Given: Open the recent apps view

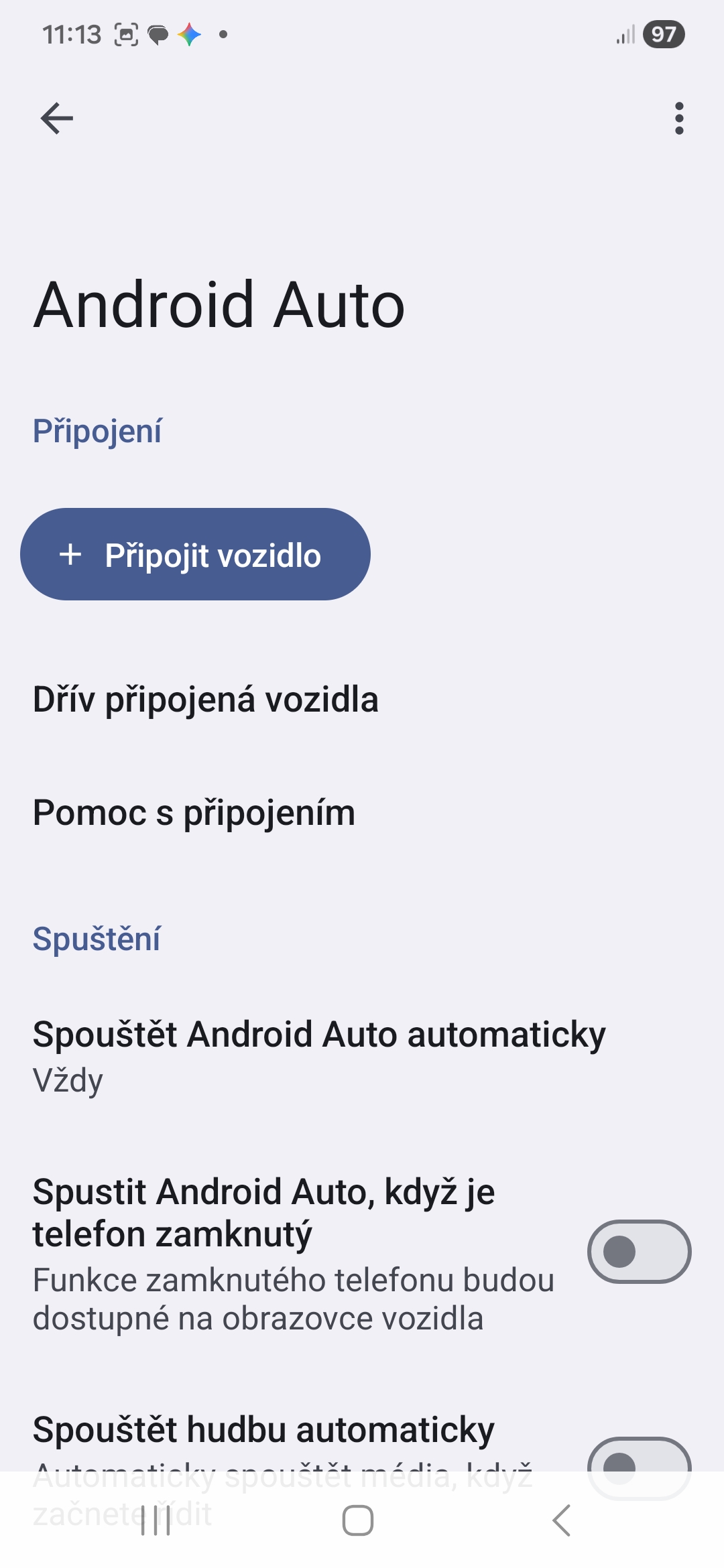Looking at the screenshot, I should pyautogui.click(x=156, y=1520).
